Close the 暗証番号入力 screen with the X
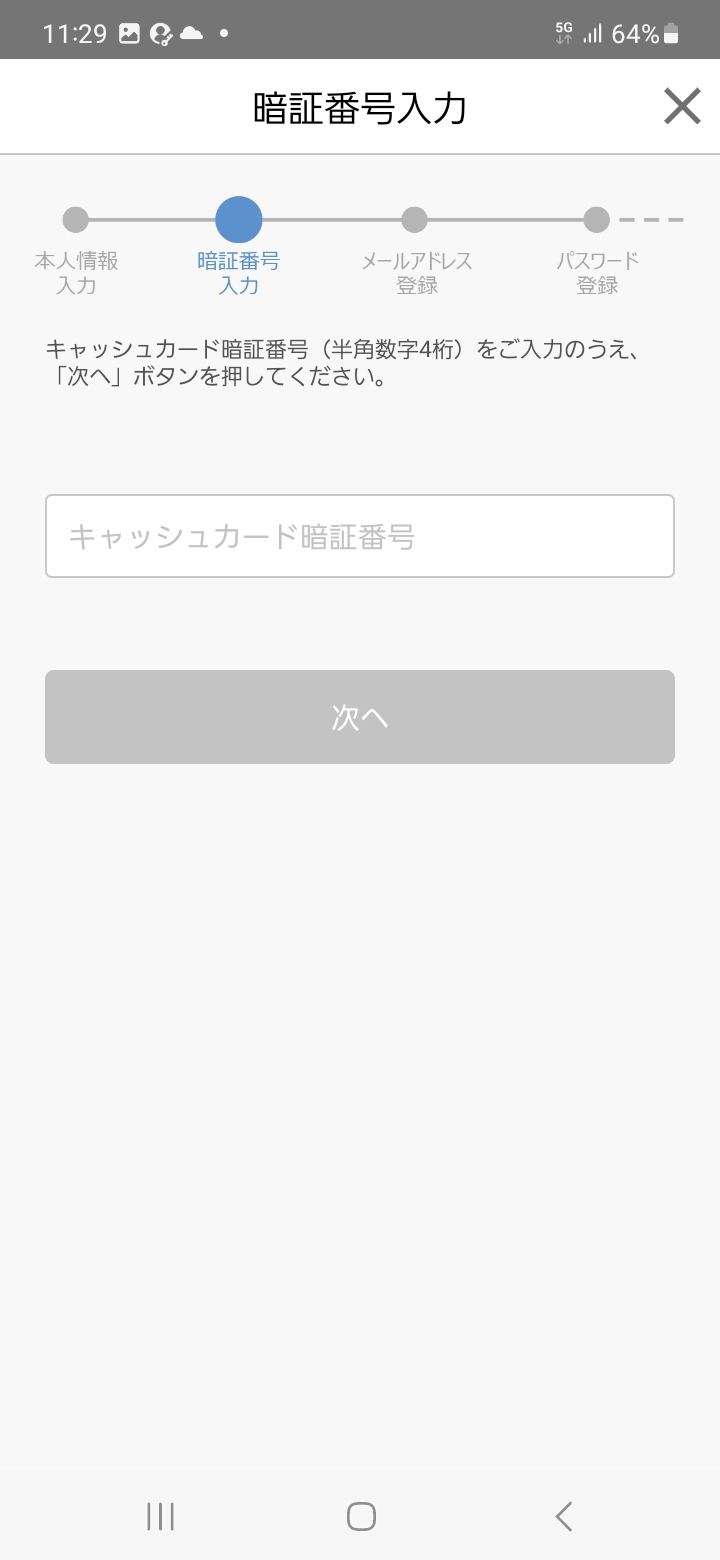 click(x=682, y=106)
